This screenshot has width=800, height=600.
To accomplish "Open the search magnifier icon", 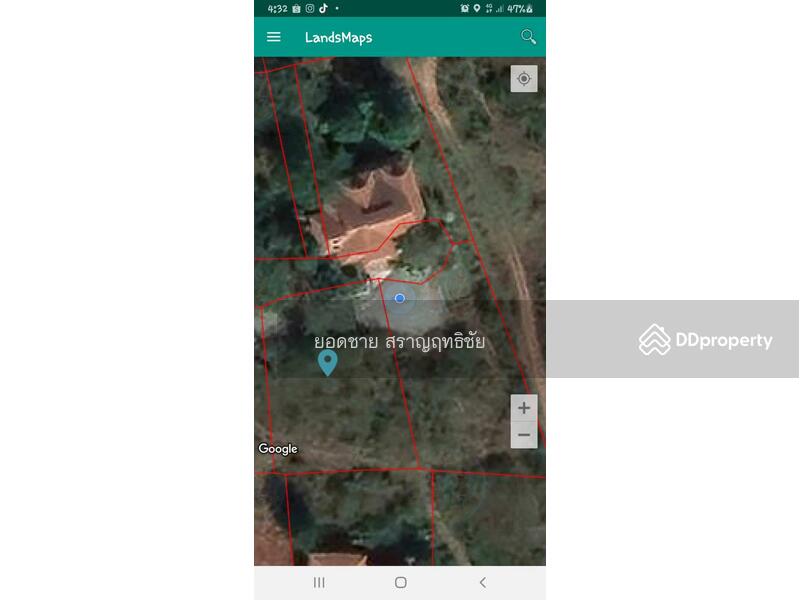I will tap(528, 37).
